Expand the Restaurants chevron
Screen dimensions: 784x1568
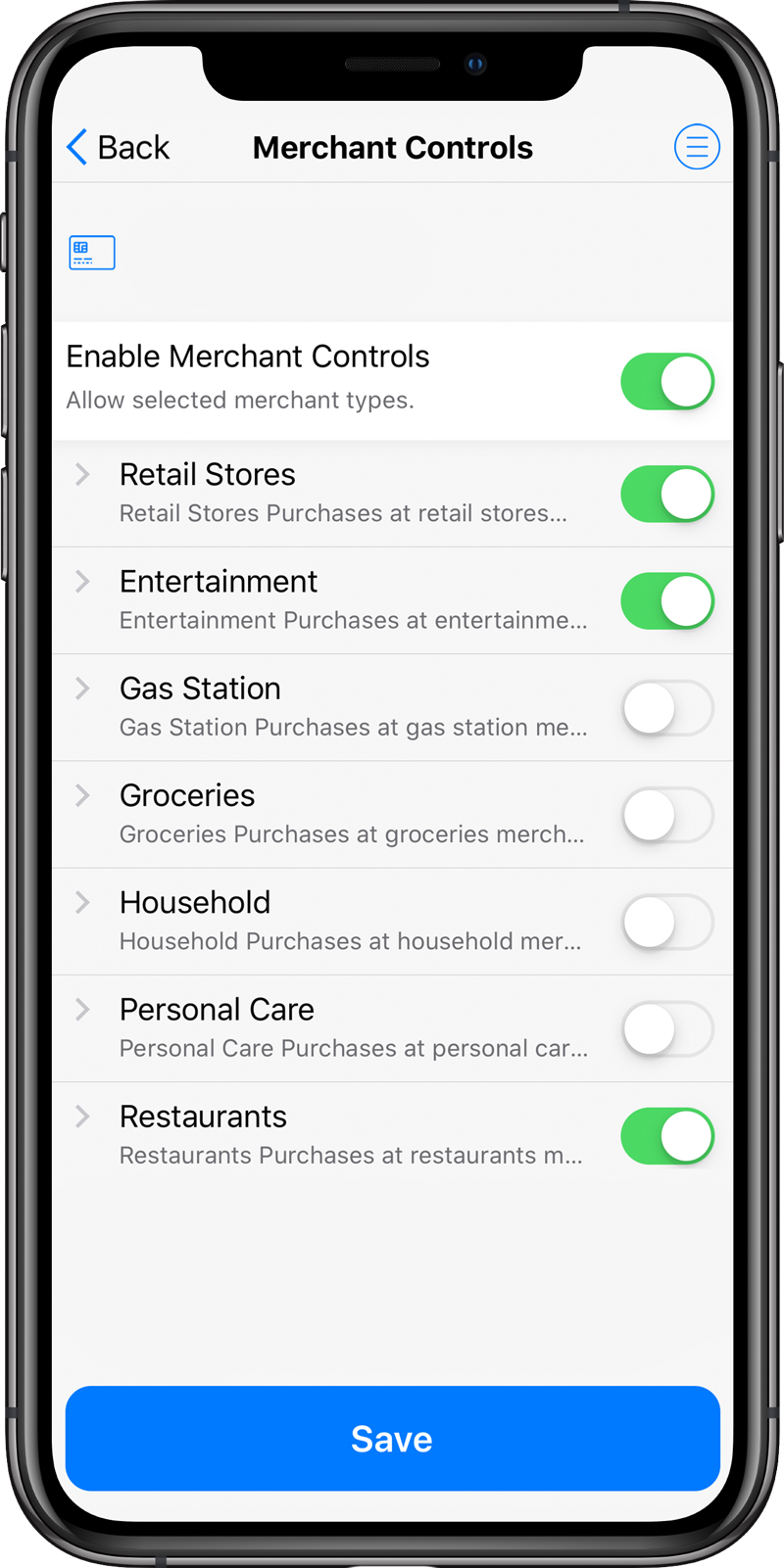[x=83, y=1117]
